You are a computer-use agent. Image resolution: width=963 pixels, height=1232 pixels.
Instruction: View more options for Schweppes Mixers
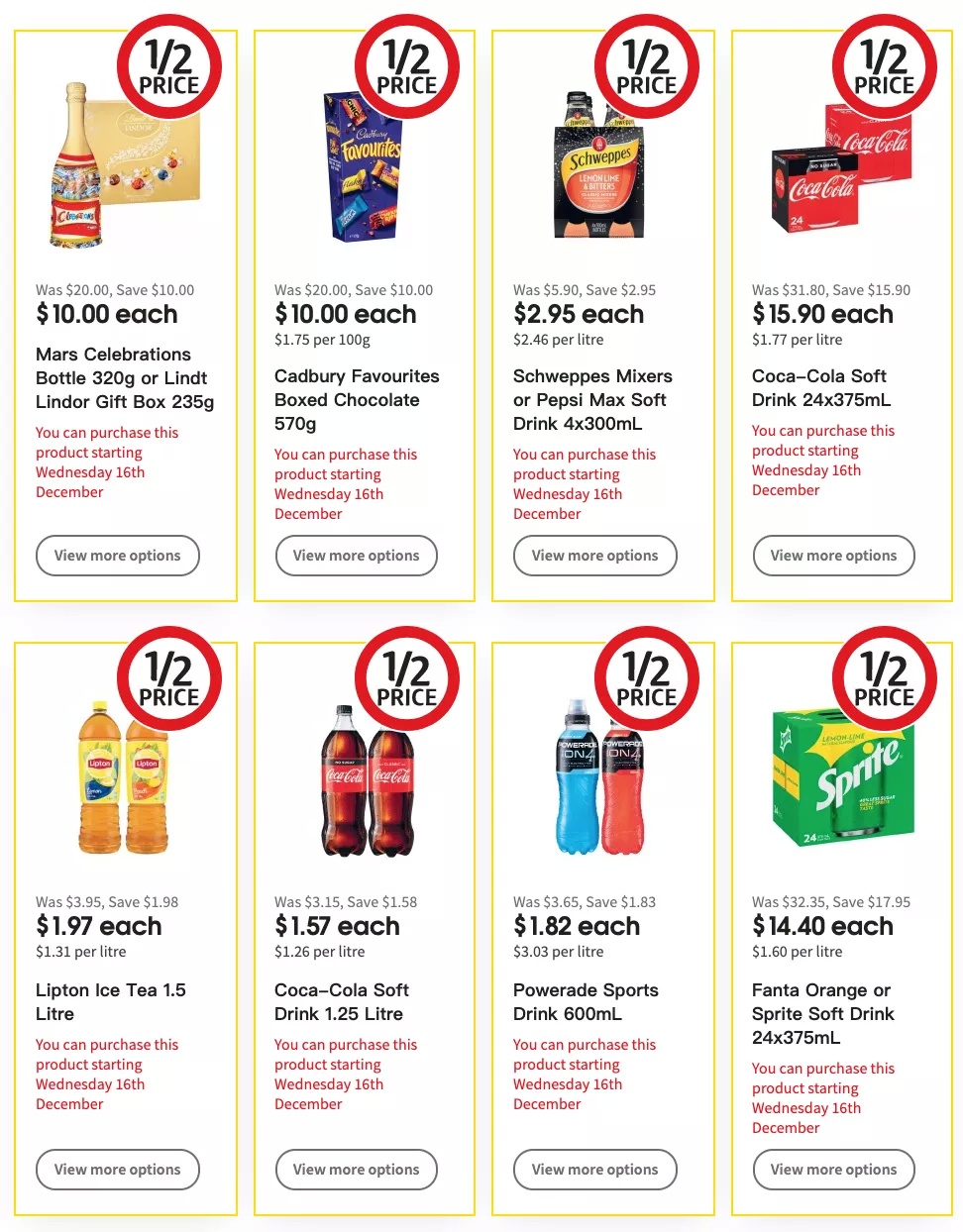[595, 556]
